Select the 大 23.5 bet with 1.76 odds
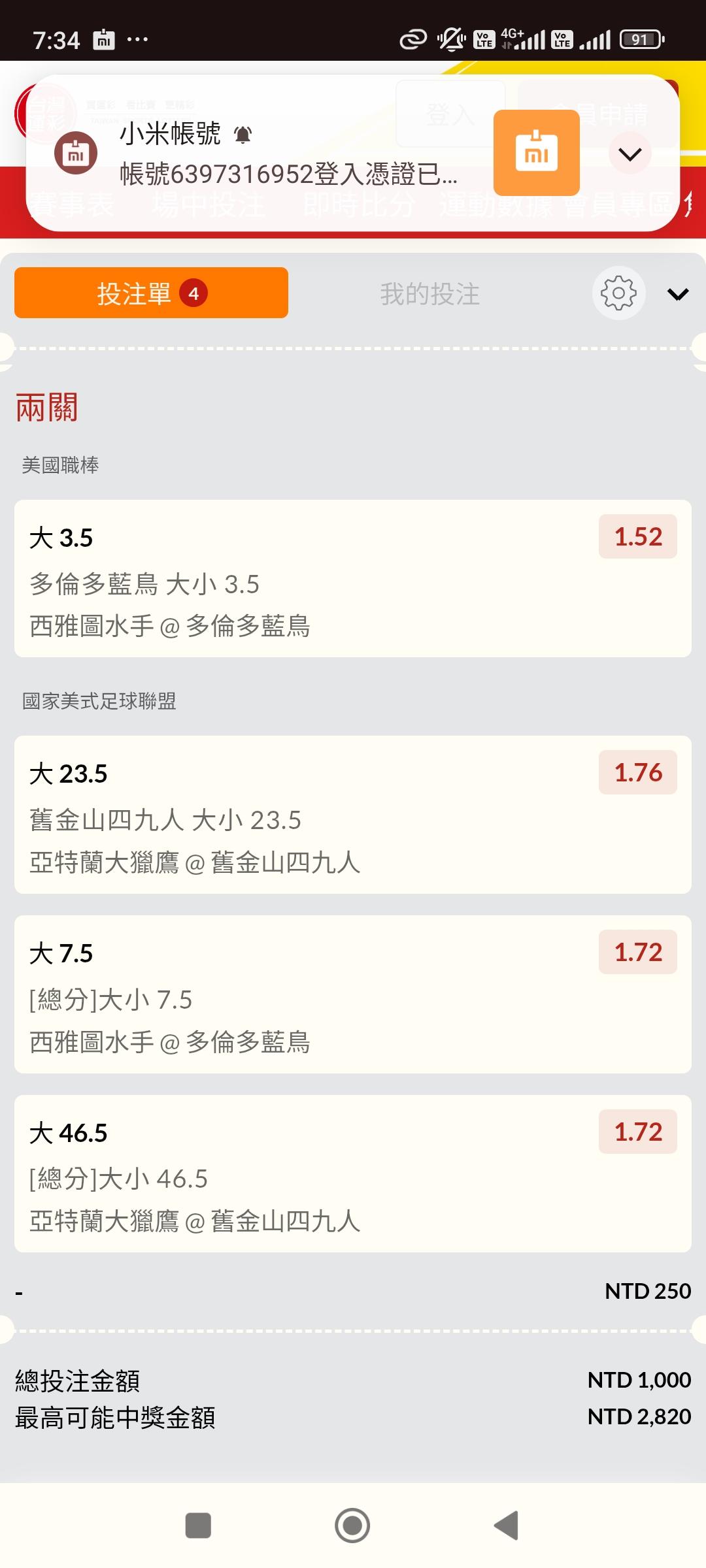 [x=352, y=814]
